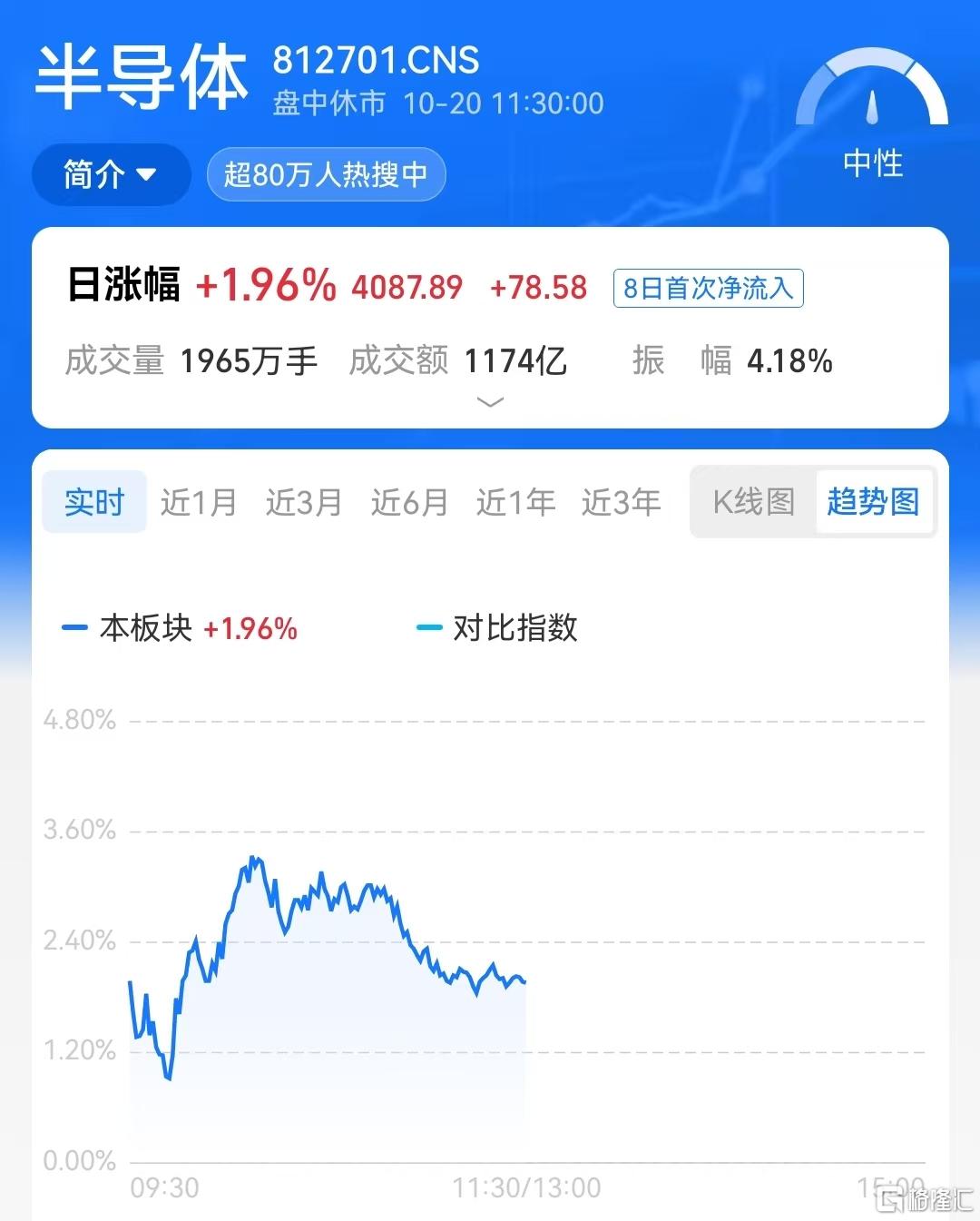Choose the 近3年 range
Screen dimensions: 980x1221
[x=622, y=502]
